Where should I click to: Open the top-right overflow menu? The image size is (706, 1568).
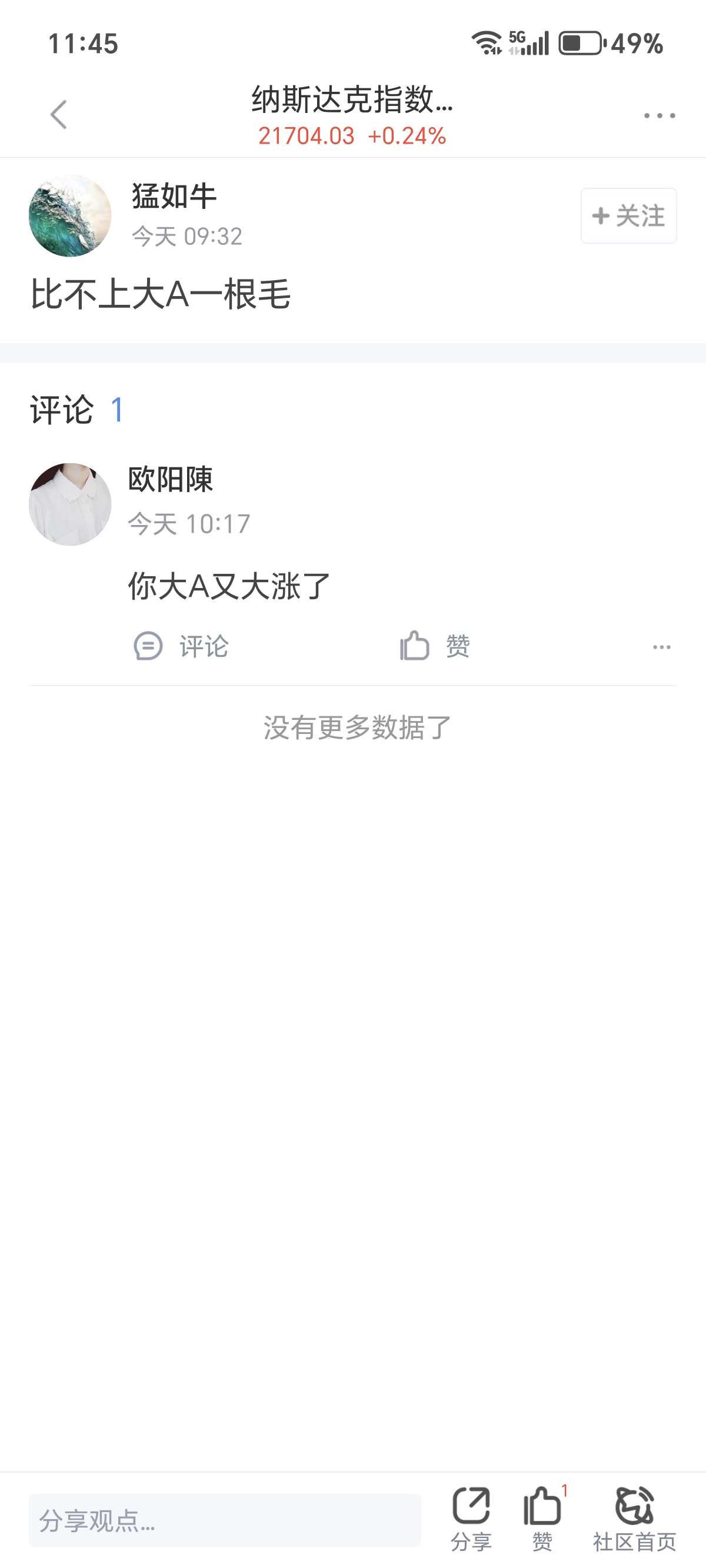660,115
